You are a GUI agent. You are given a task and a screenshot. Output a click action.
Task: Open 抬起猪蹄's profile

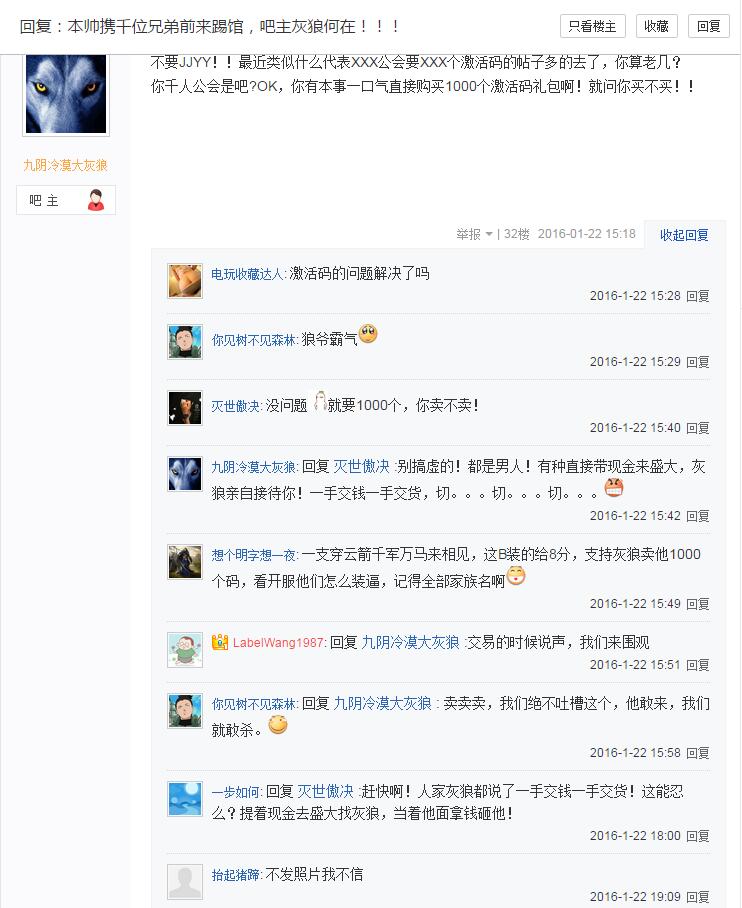click(x=236, y=875)
